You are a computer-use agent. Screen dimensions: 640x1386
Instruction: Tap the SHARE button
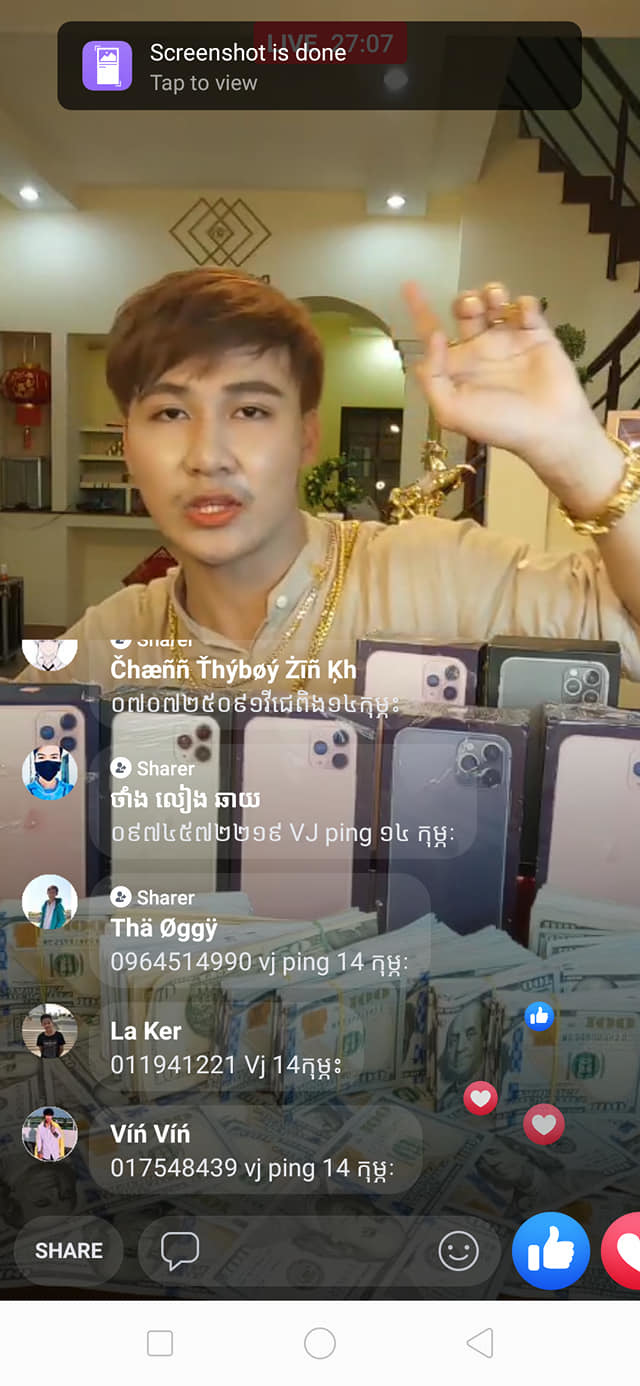click(x=69, y=1250)
